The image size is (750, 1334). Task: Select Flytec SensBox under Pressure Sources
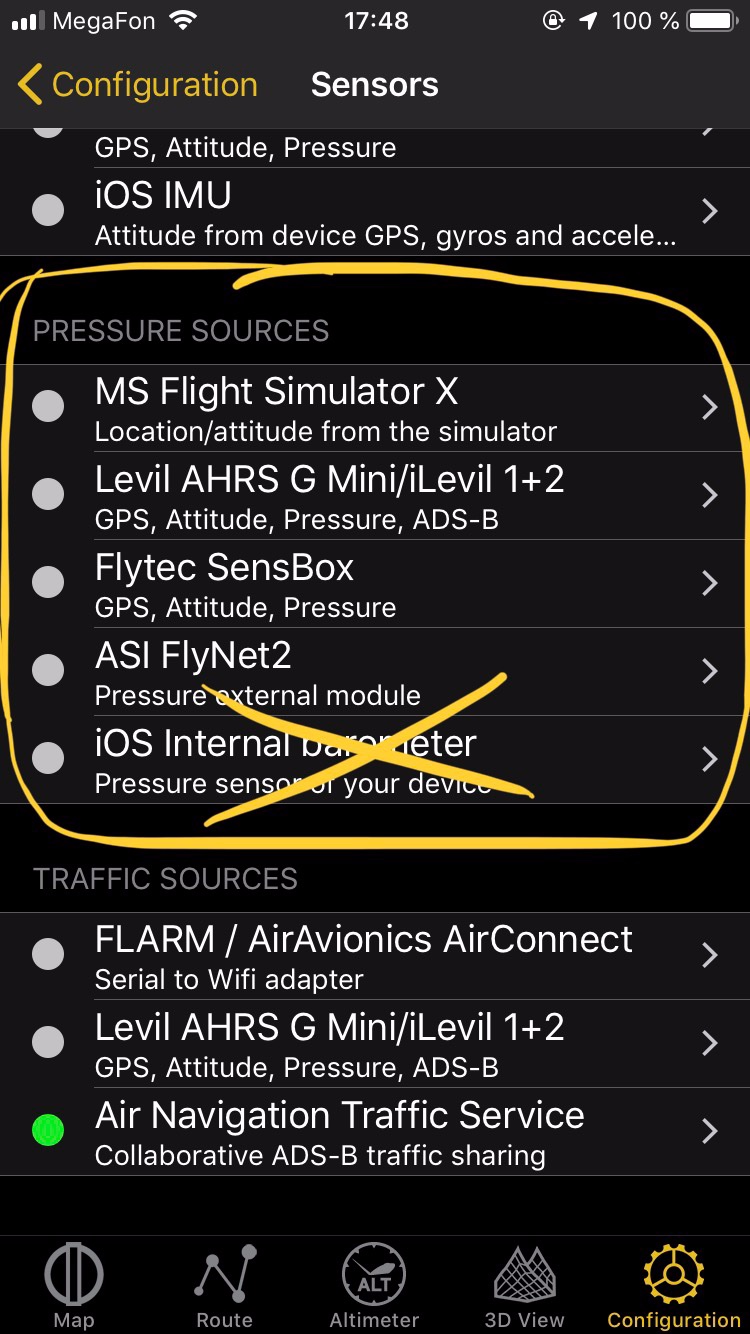click(375, 583)
